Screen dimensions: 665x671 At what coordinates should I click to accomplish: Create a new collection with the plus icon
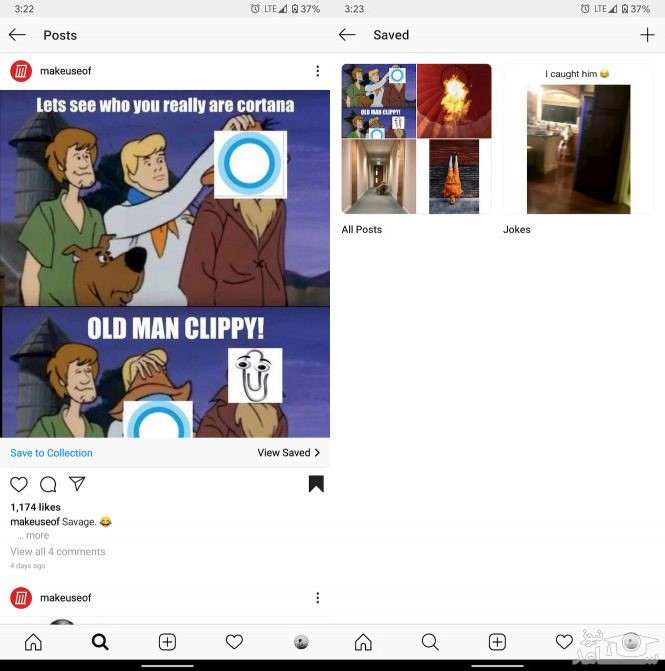pyautogui.click(x=647, y=35)
